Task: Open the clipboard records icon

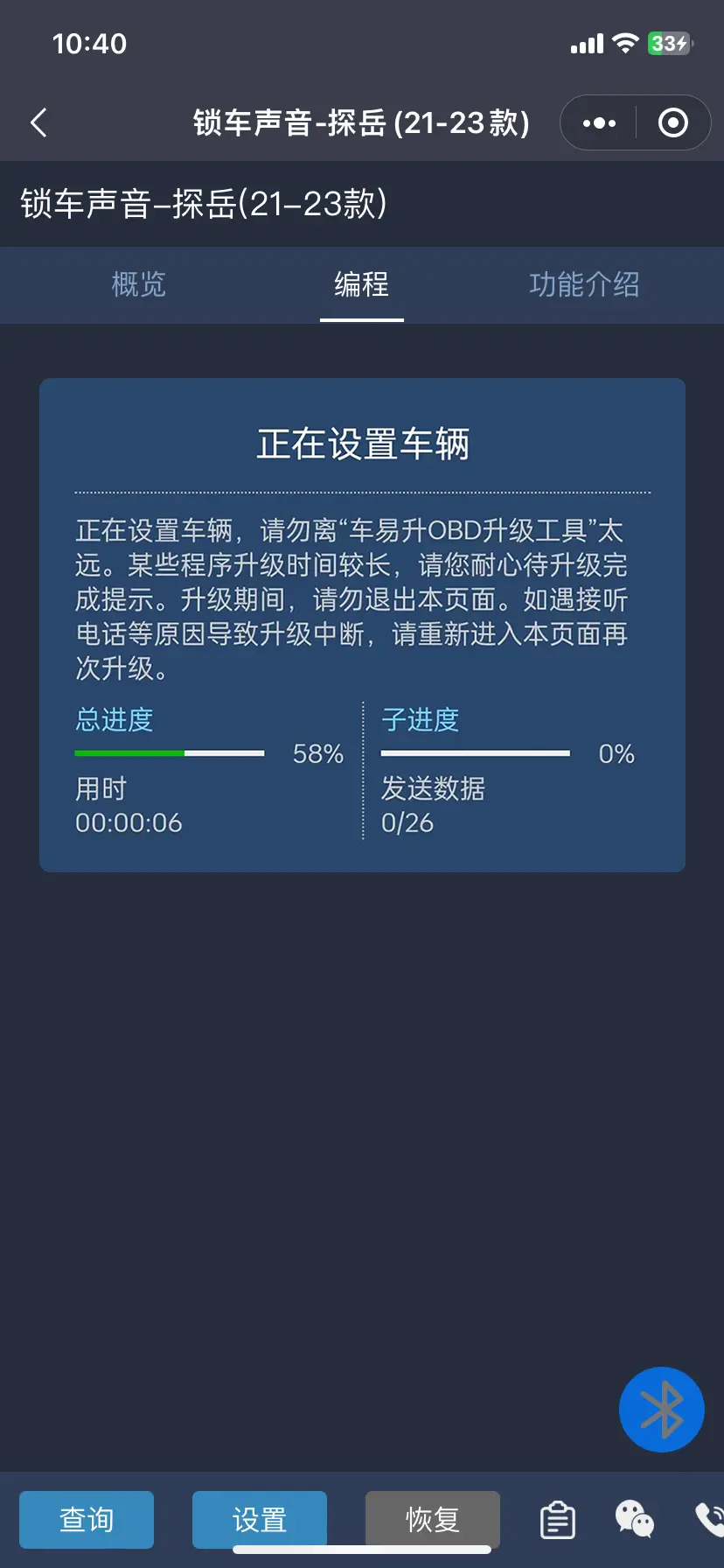Action: pos(558,1520)
